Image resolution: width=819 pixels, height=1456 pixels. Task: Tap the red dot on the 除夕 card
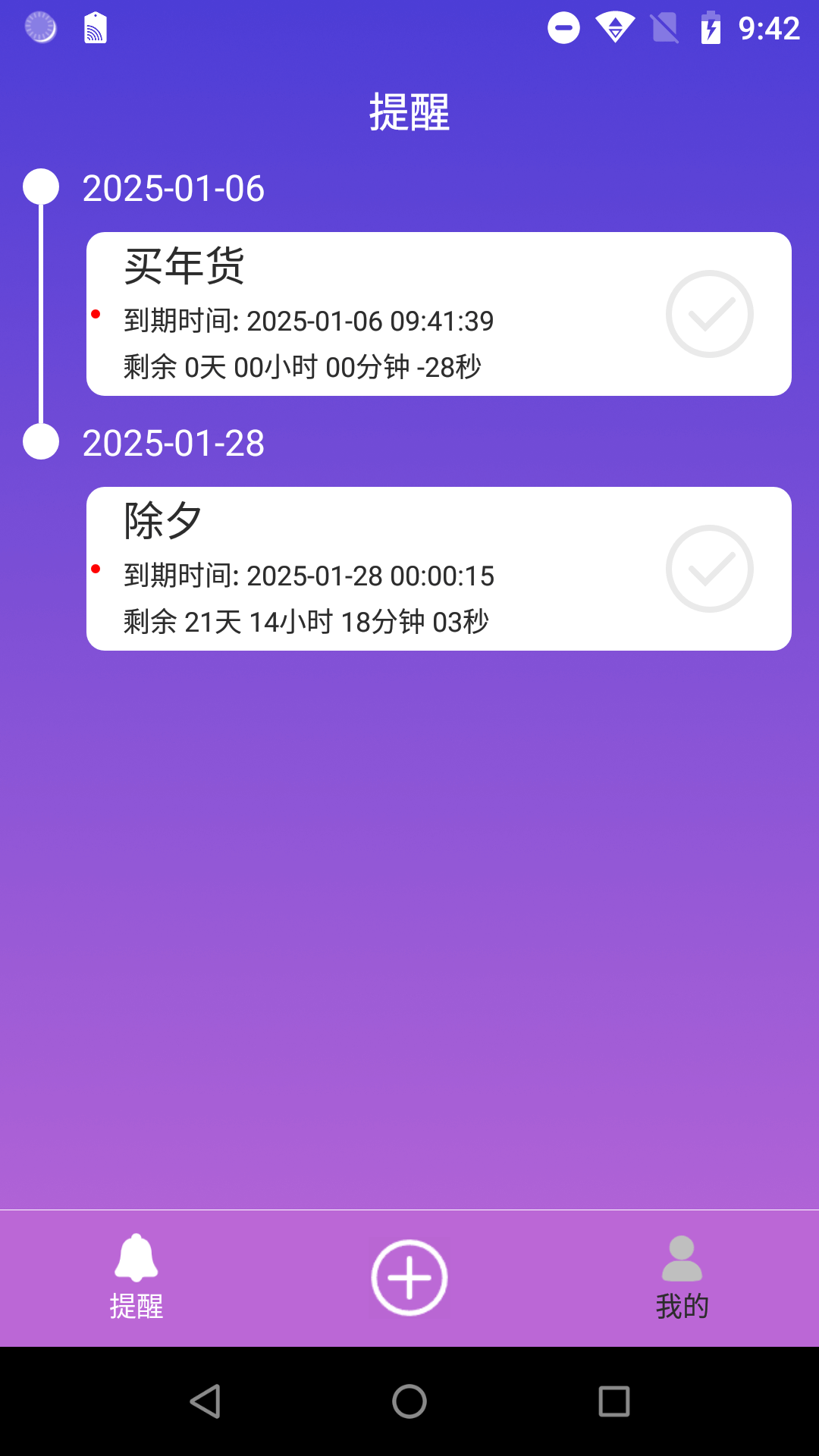coord(96,569)
